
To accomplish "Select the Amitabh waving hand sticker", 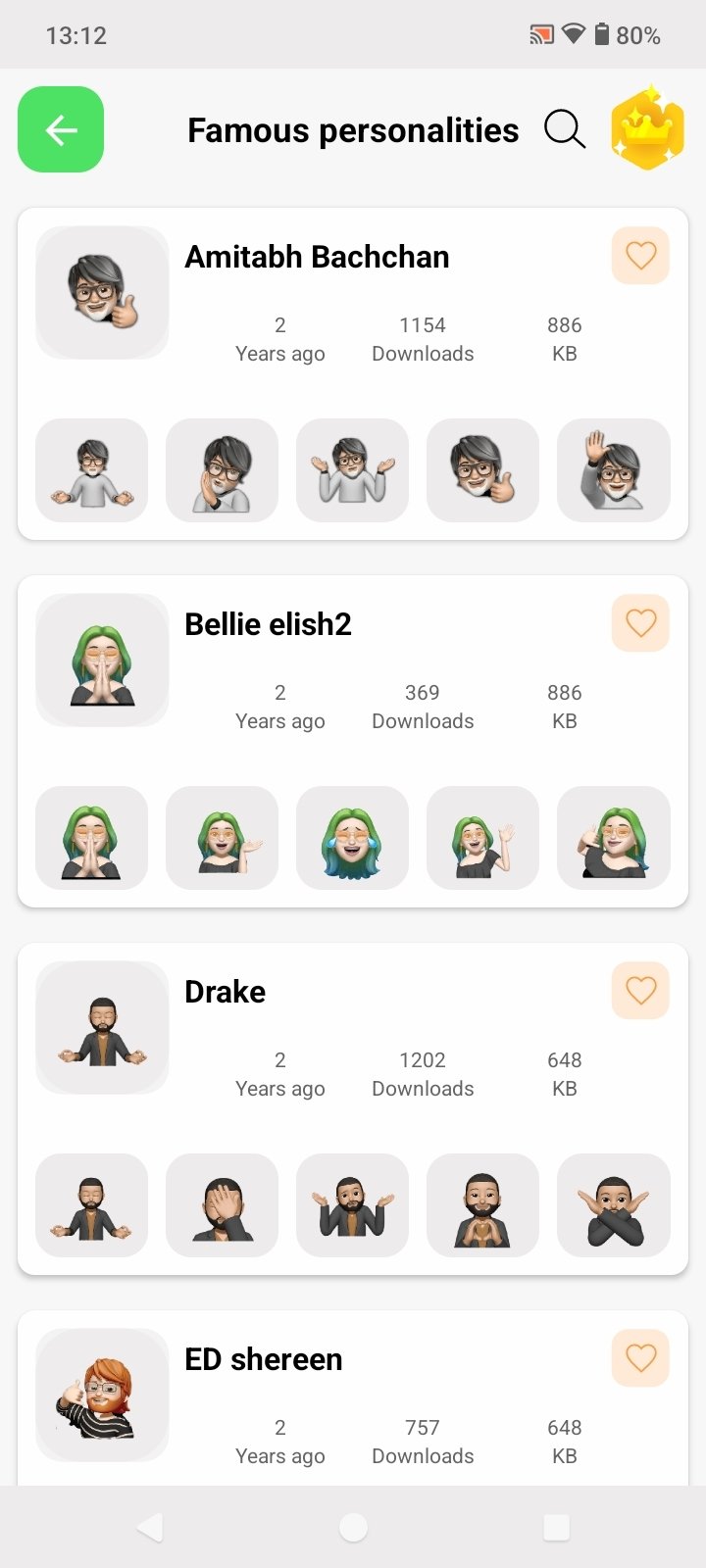I will click(x=613, y=470).
